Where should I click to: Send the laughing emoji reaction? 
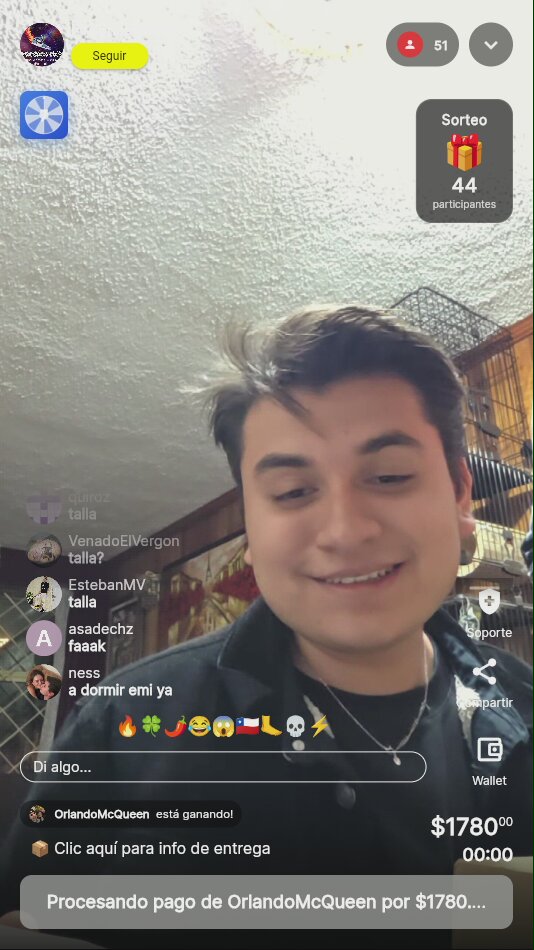(x=199, y=726)
